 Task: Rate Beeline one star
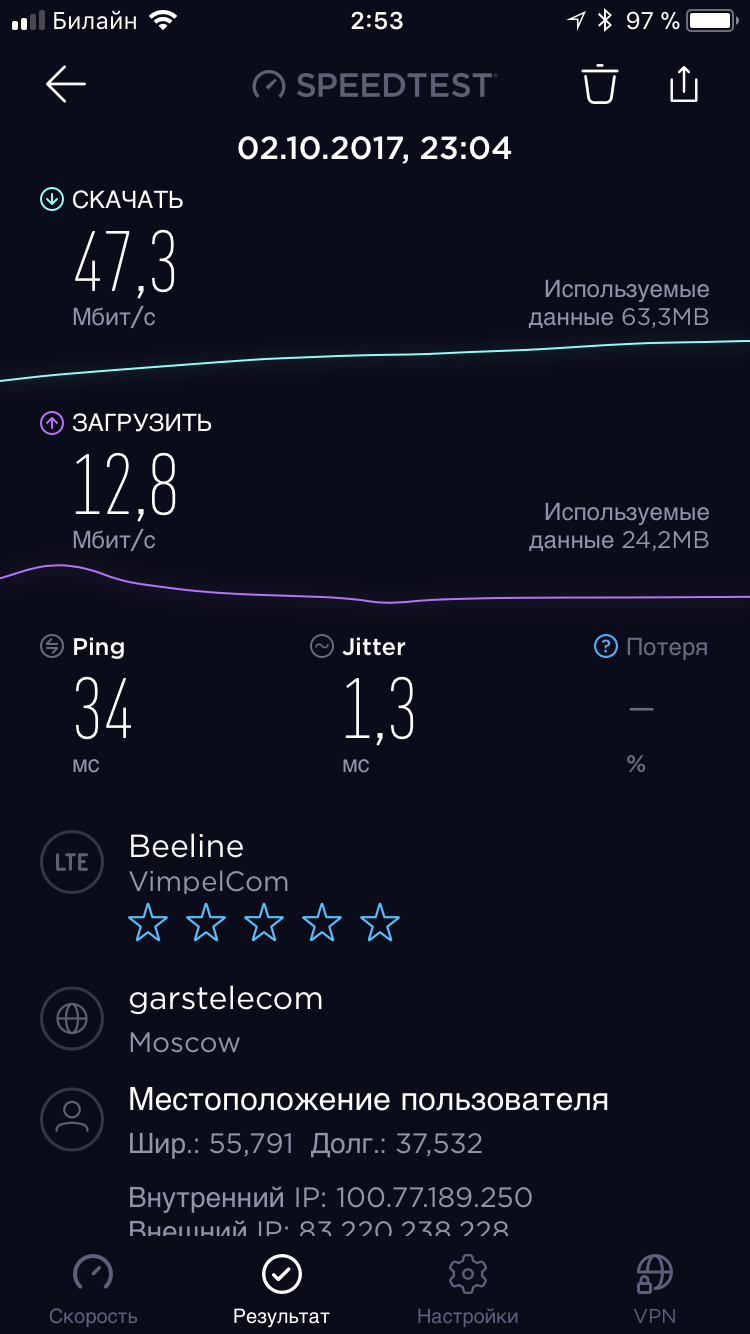point(148,924)
